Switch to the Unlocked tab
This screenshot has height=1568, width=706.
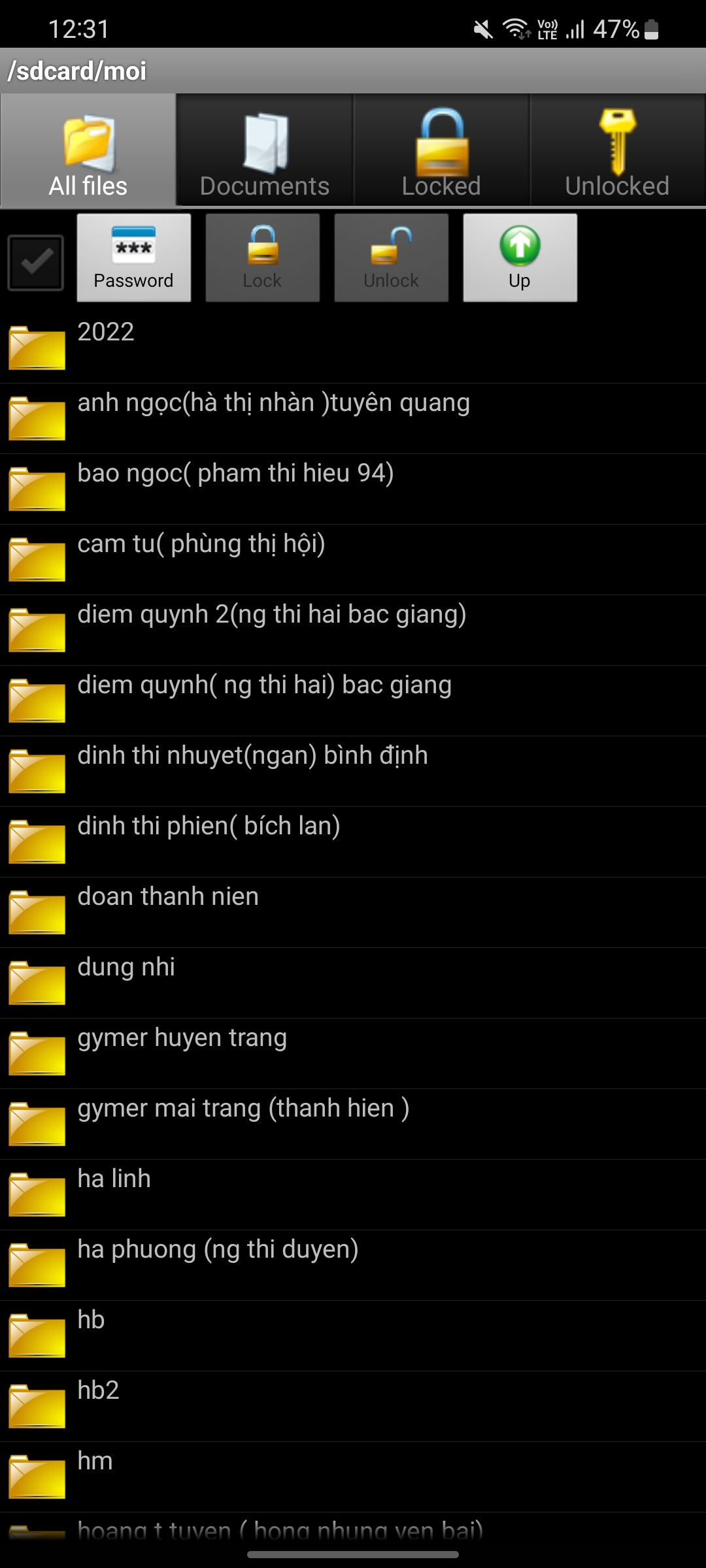point(617,151)
